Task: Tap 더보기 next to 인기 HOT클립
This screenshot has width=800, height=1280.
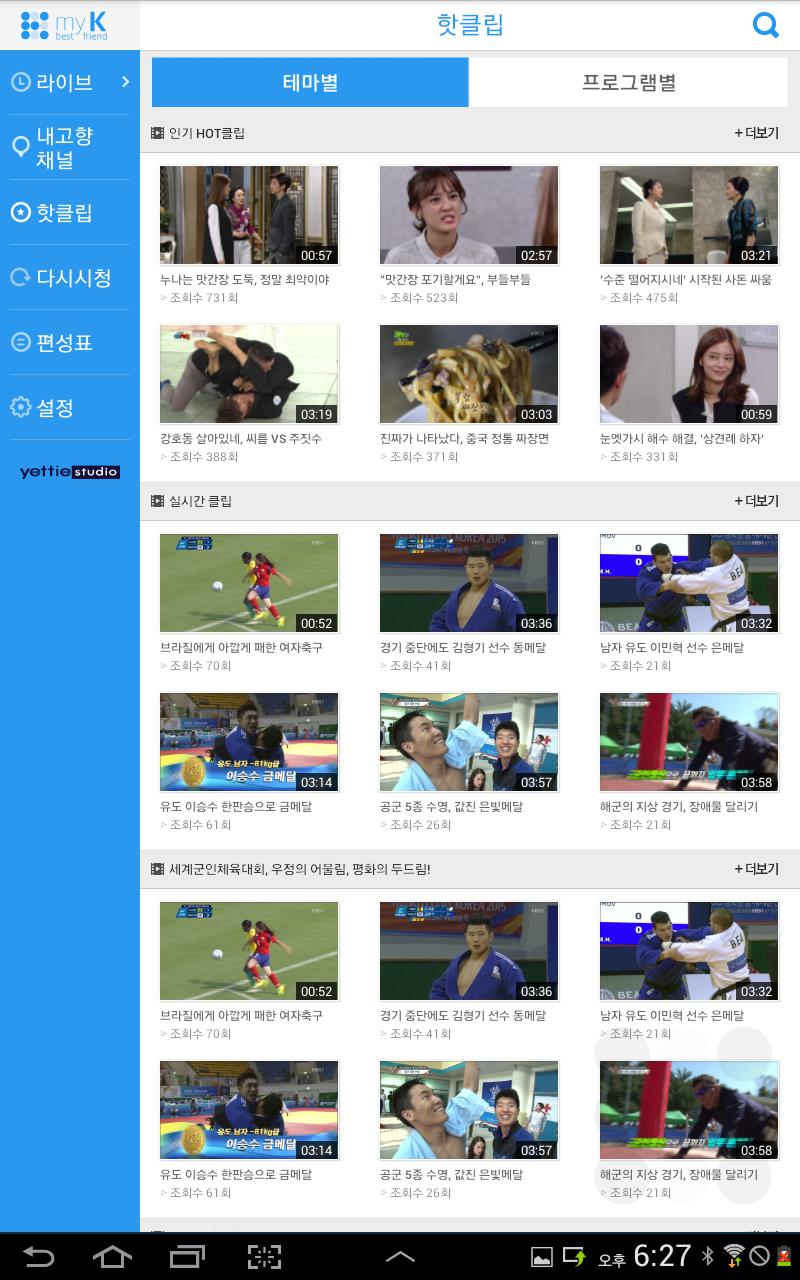Action: (x=756, y=133)
